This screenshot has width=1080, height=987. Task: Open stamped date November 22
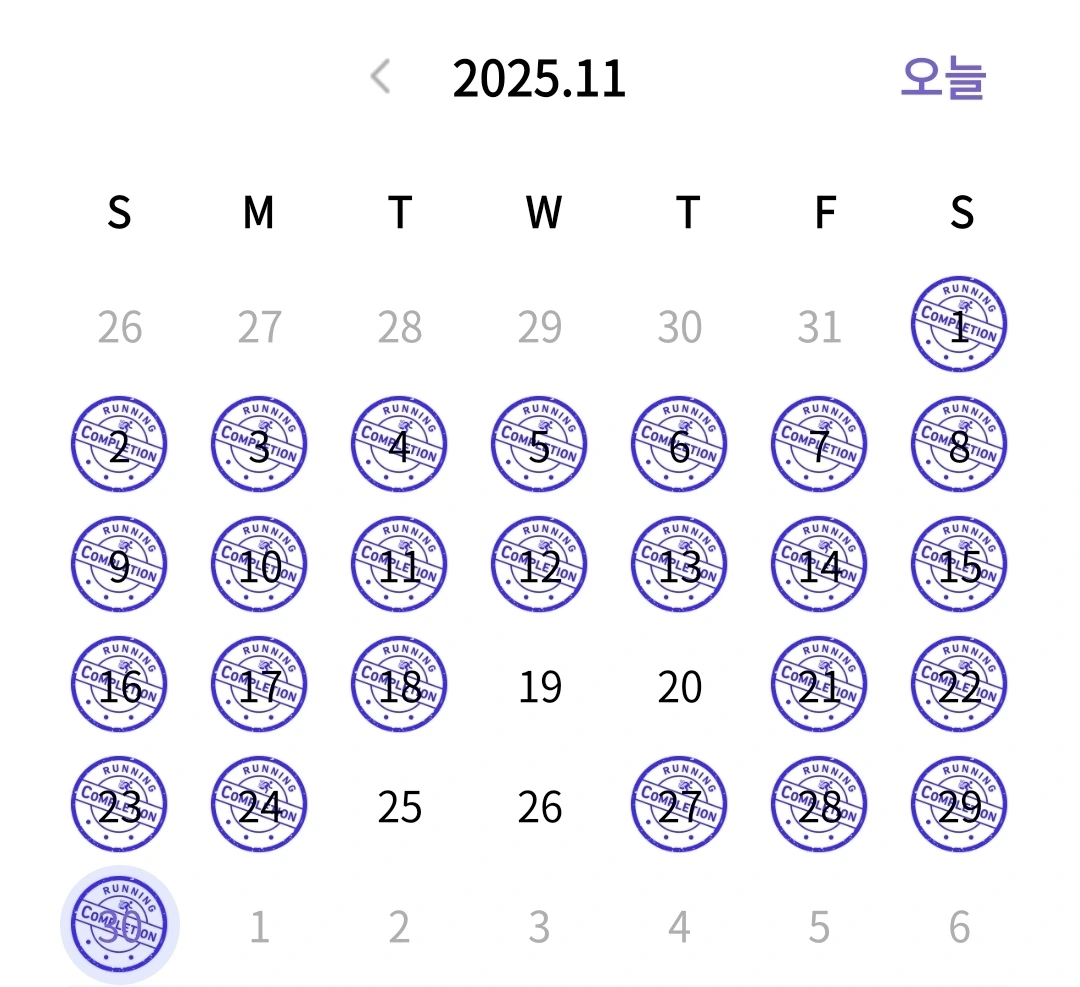pos(959,684)
